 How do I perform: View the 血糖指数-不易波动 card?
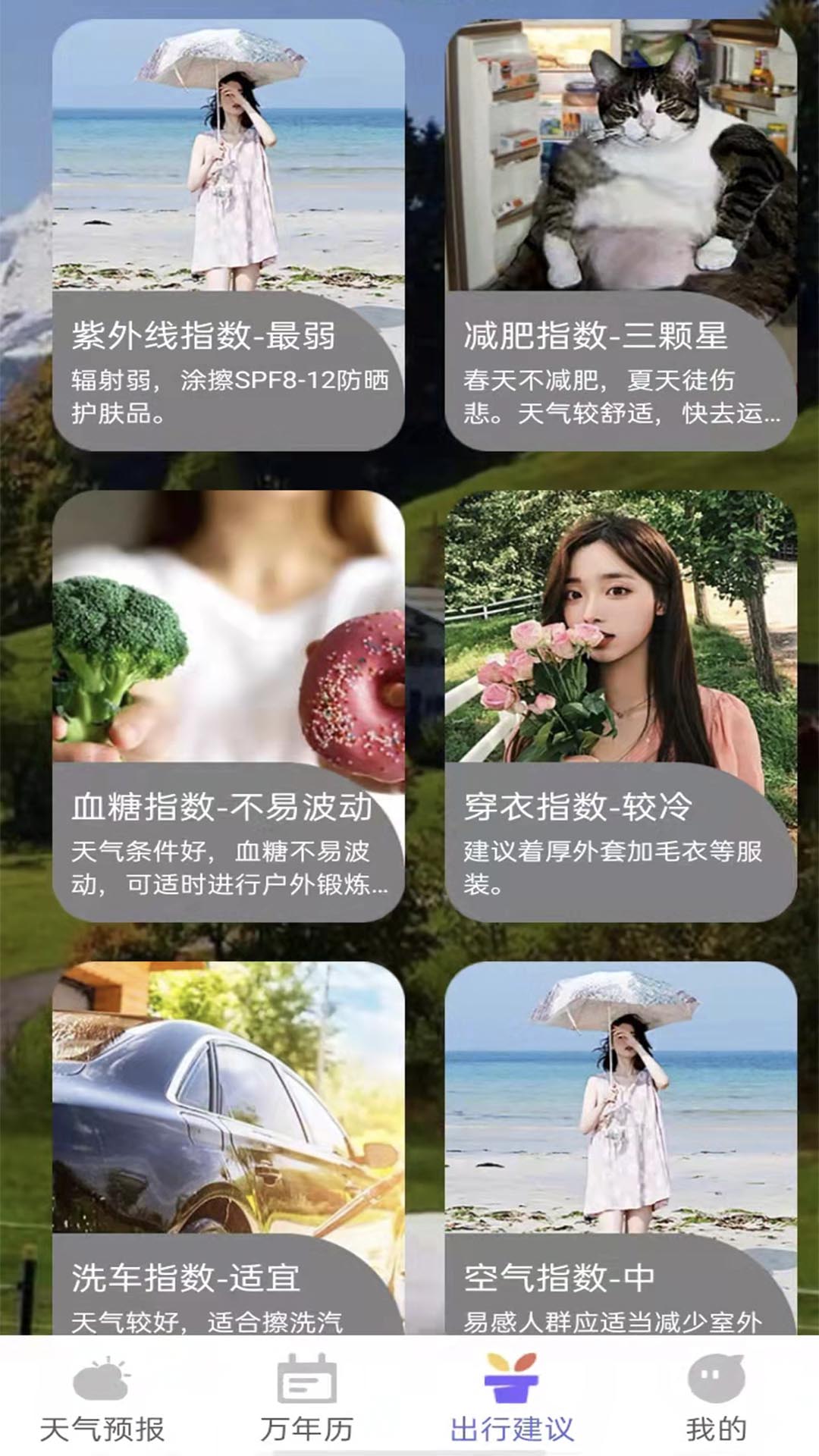[x=227, y=705]
